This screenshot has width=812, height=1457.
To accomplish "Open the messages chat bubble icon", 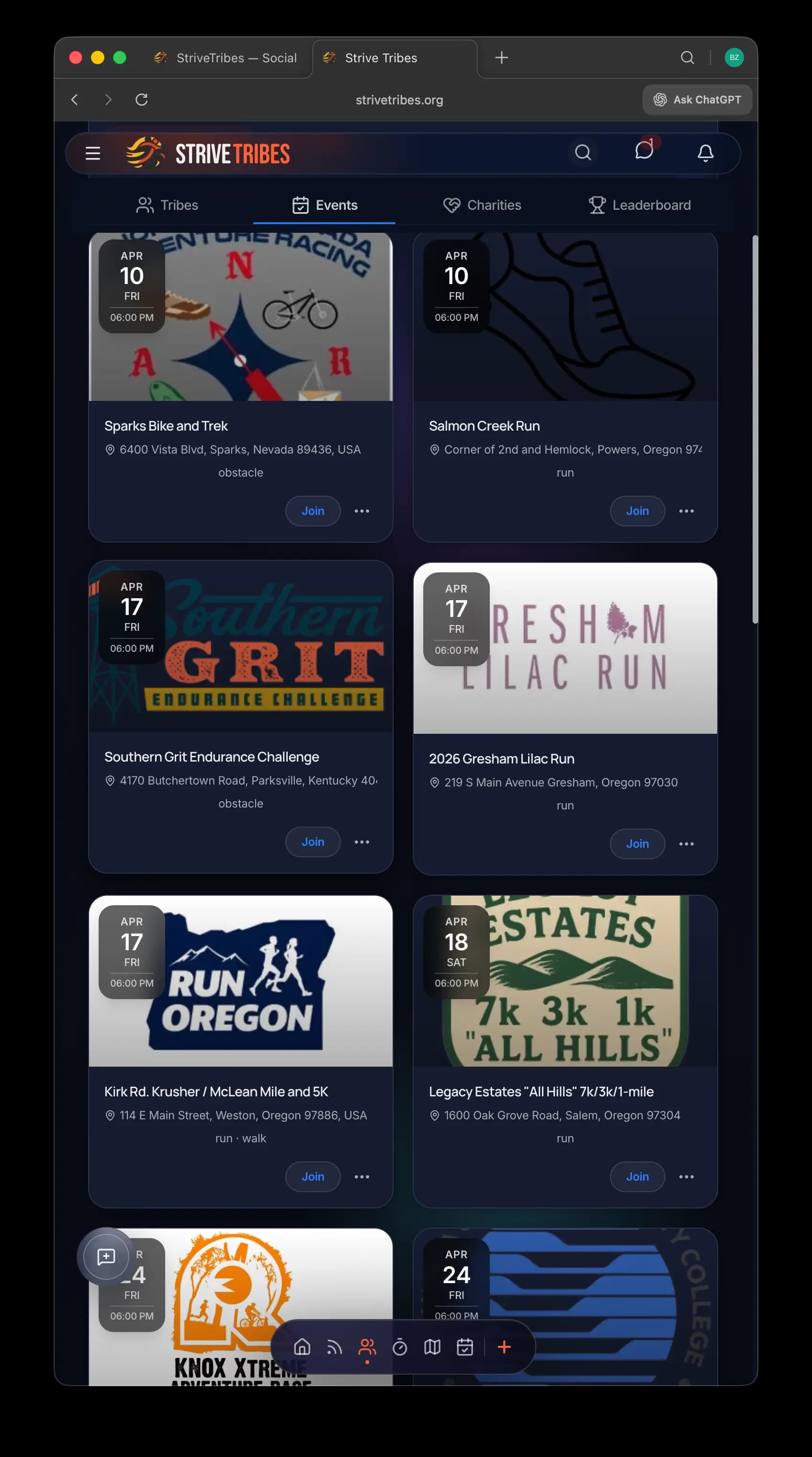I will click(x=643, y=150).
